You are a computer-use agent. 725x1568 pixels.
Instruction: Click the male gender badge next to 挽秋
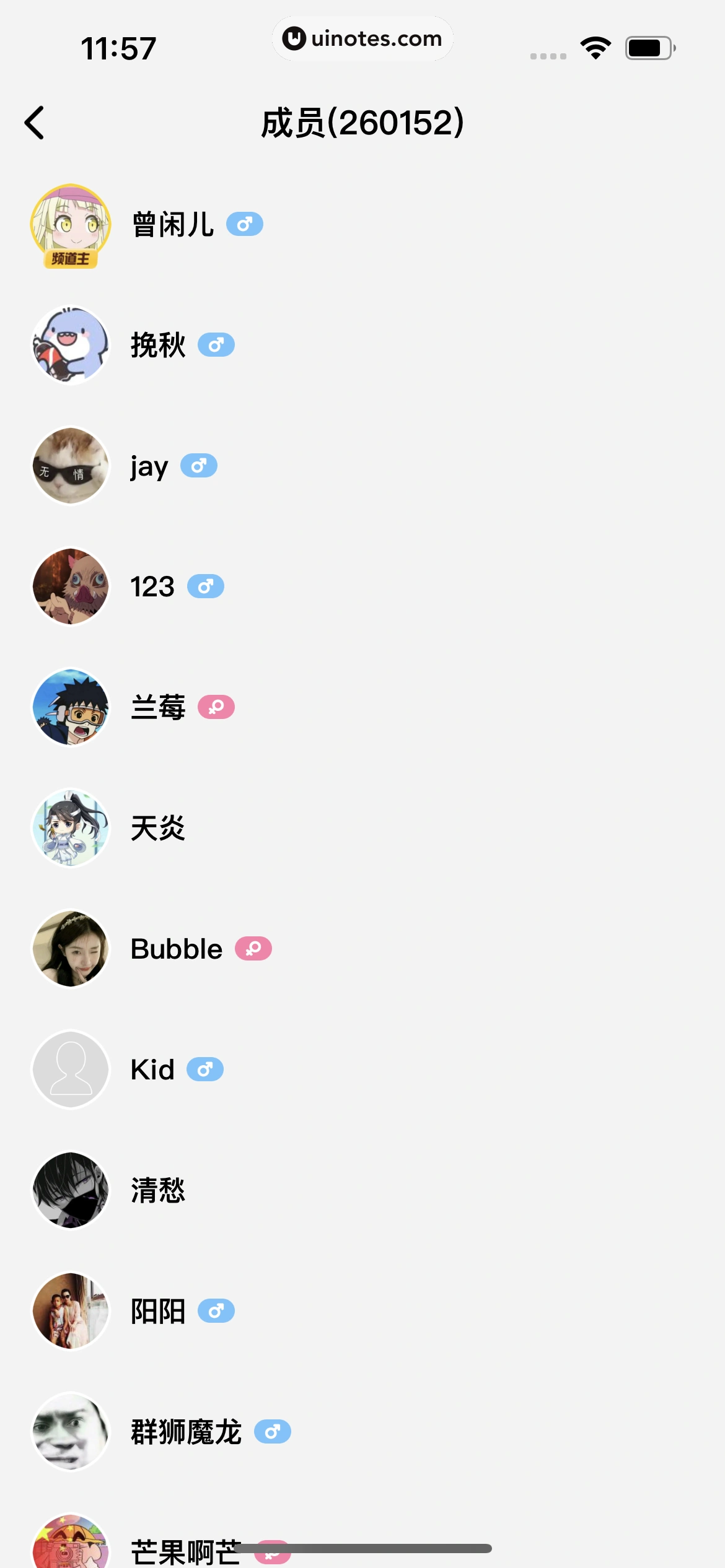(216, 345)
